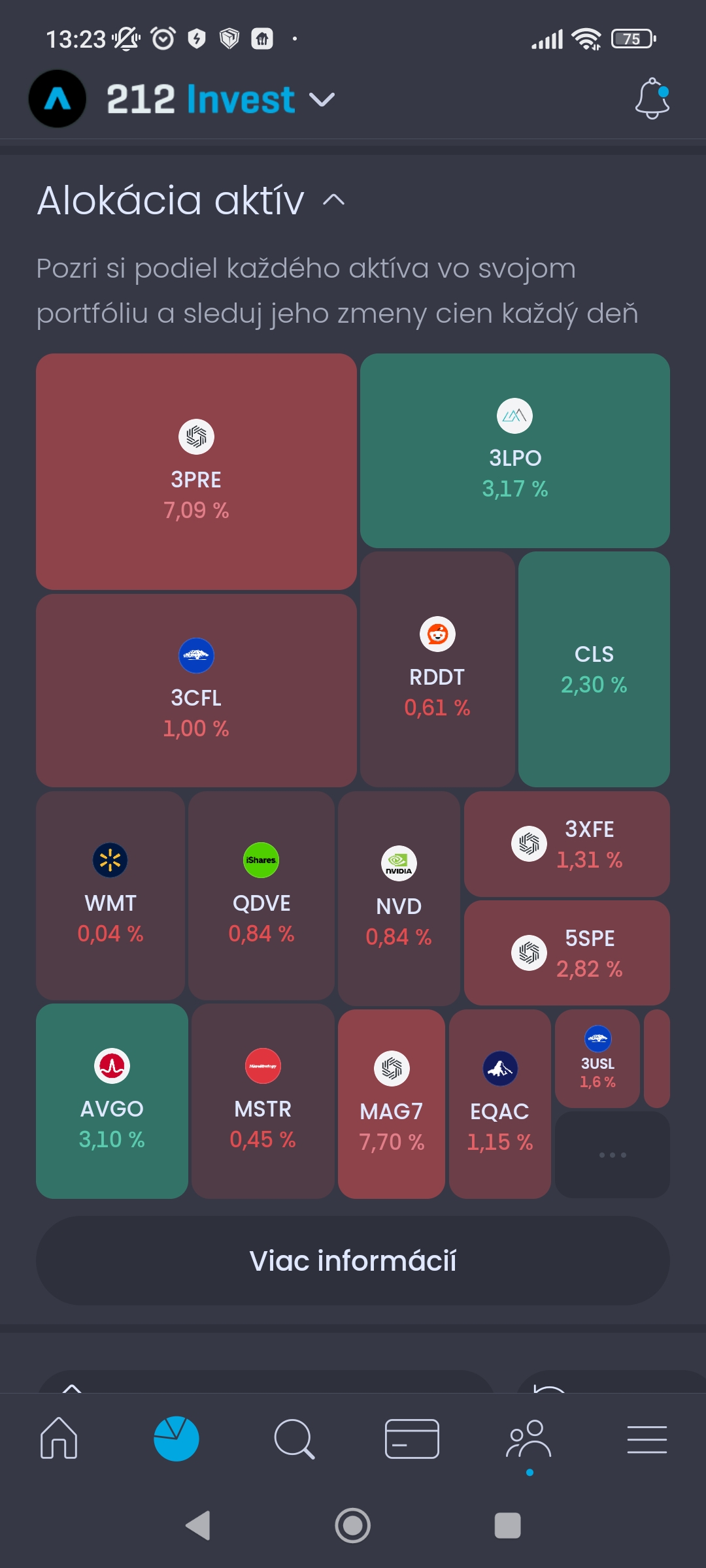The image size is (706, 1568).
Task: Open the CLS tile
Action: [594, 669]
